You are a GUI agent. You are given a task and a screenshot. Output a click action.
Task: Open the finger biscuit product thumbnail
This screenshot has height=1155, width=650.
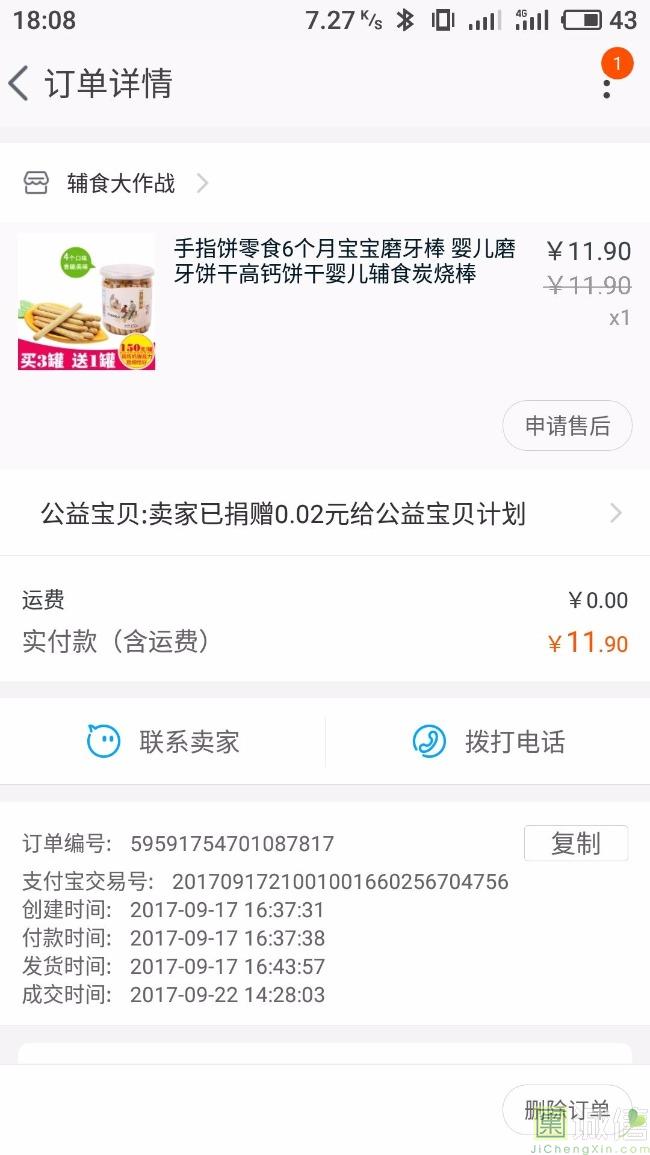pos(86,301)
